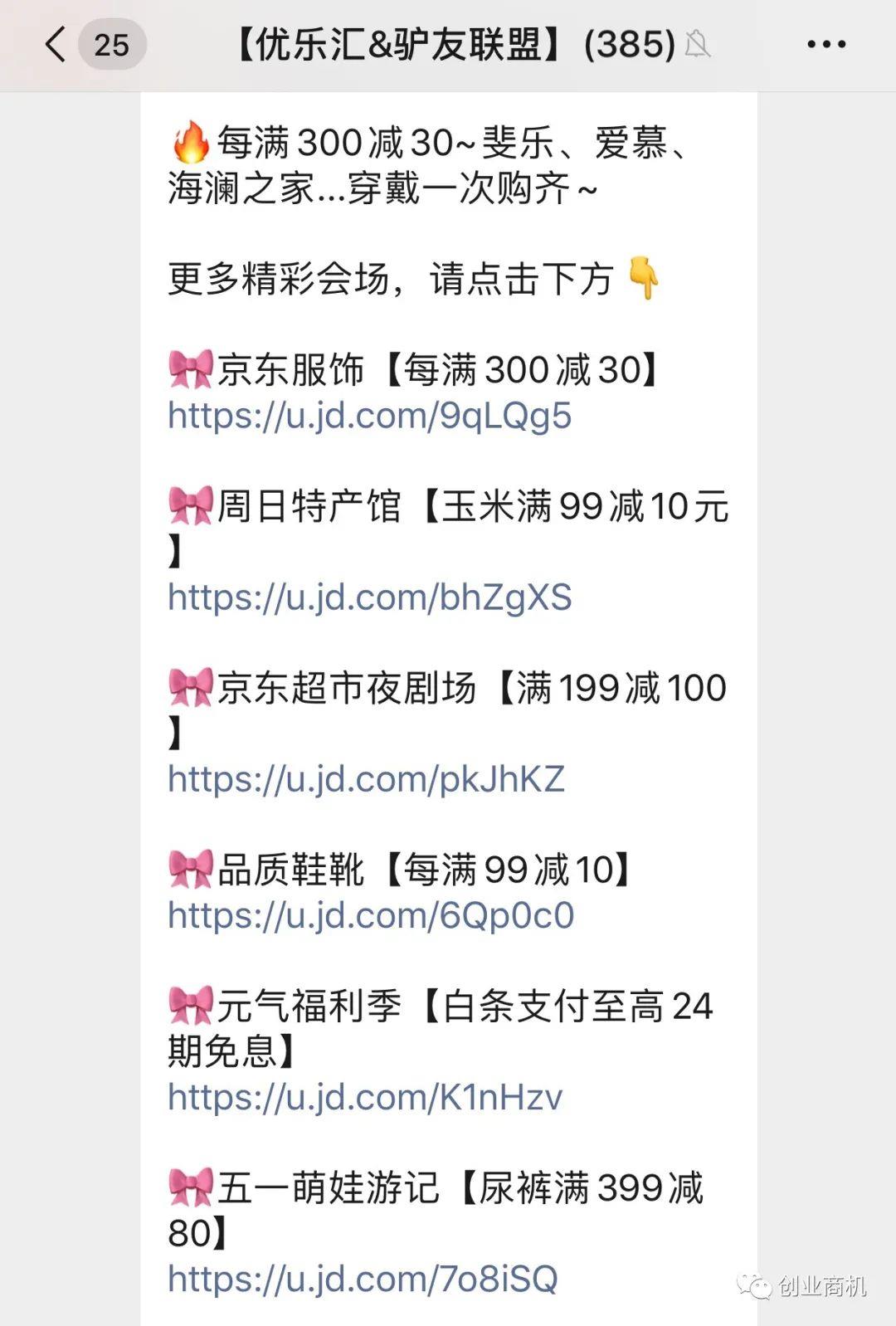Open the 周日特产馆 link u.jd.com/bhZgXS
896x1326 pixels.
click(x=369, y=597)
